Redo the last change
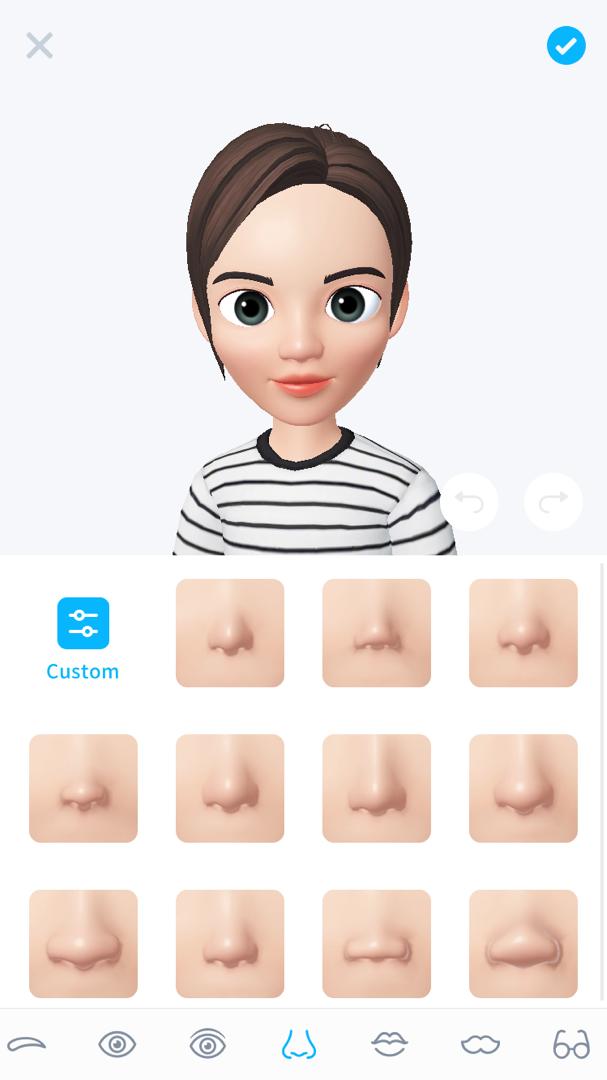The height and width of the screenshot is (1080, 607). (x=553, y=501)
